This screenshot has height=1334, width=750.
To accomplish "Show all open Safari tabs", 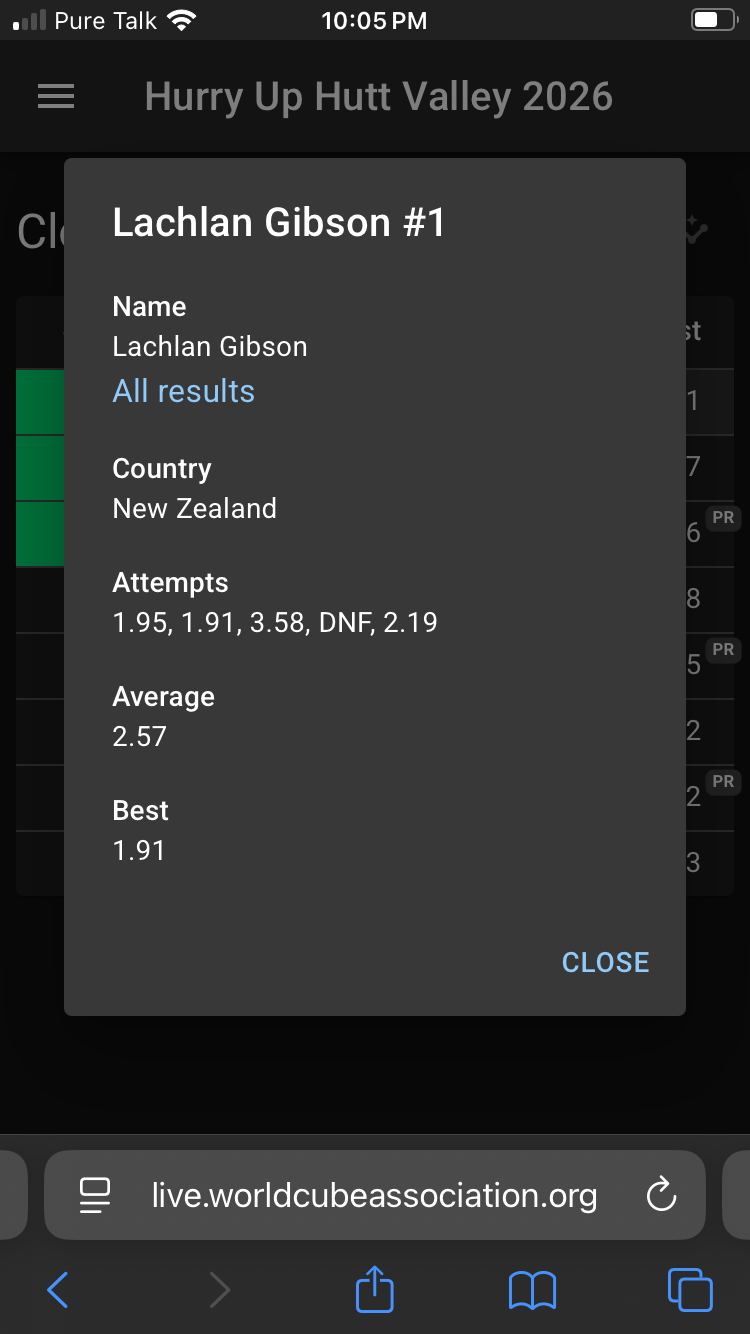I will tap(690, 1290).
